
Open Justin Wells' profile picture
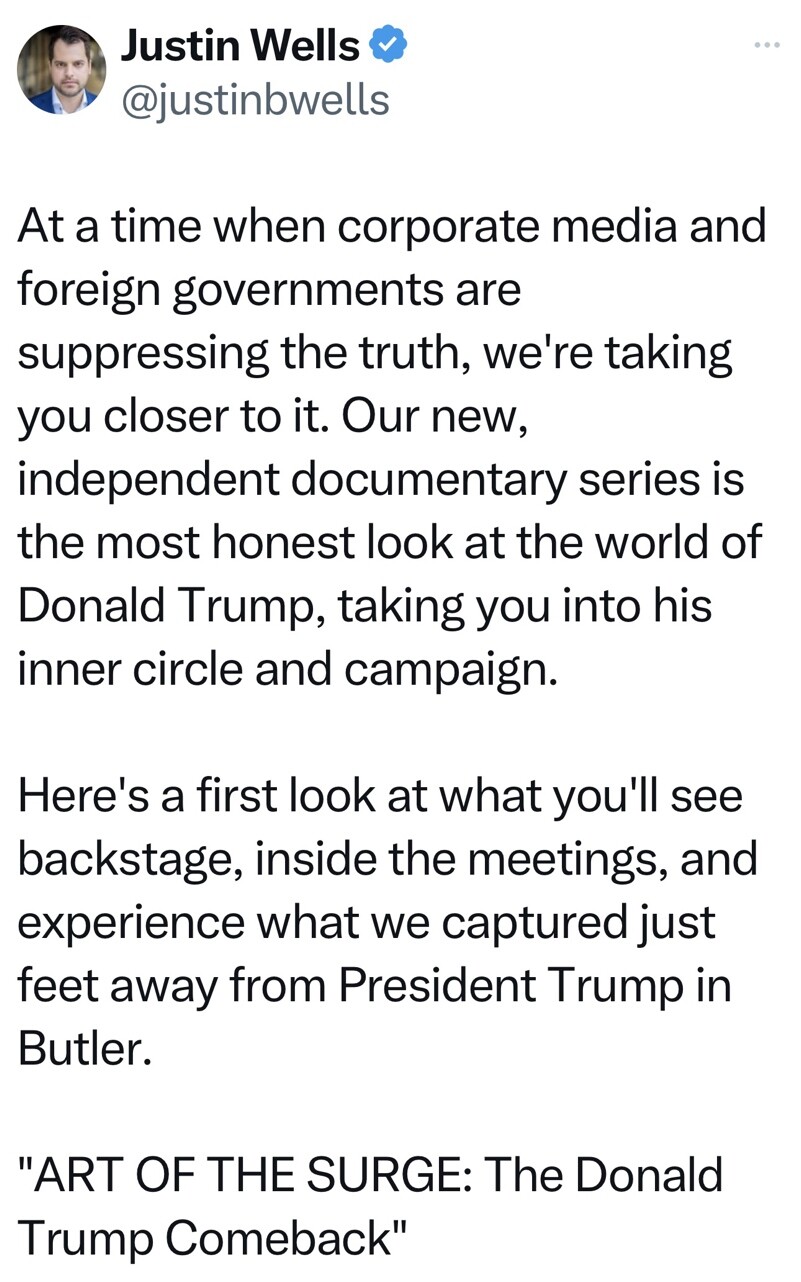(x=62, y=70)
